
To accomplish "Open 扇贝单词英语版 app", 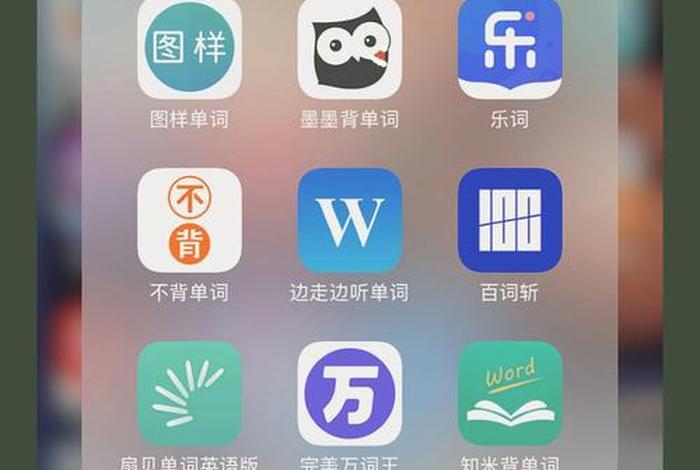I will (x=189, y=394).
